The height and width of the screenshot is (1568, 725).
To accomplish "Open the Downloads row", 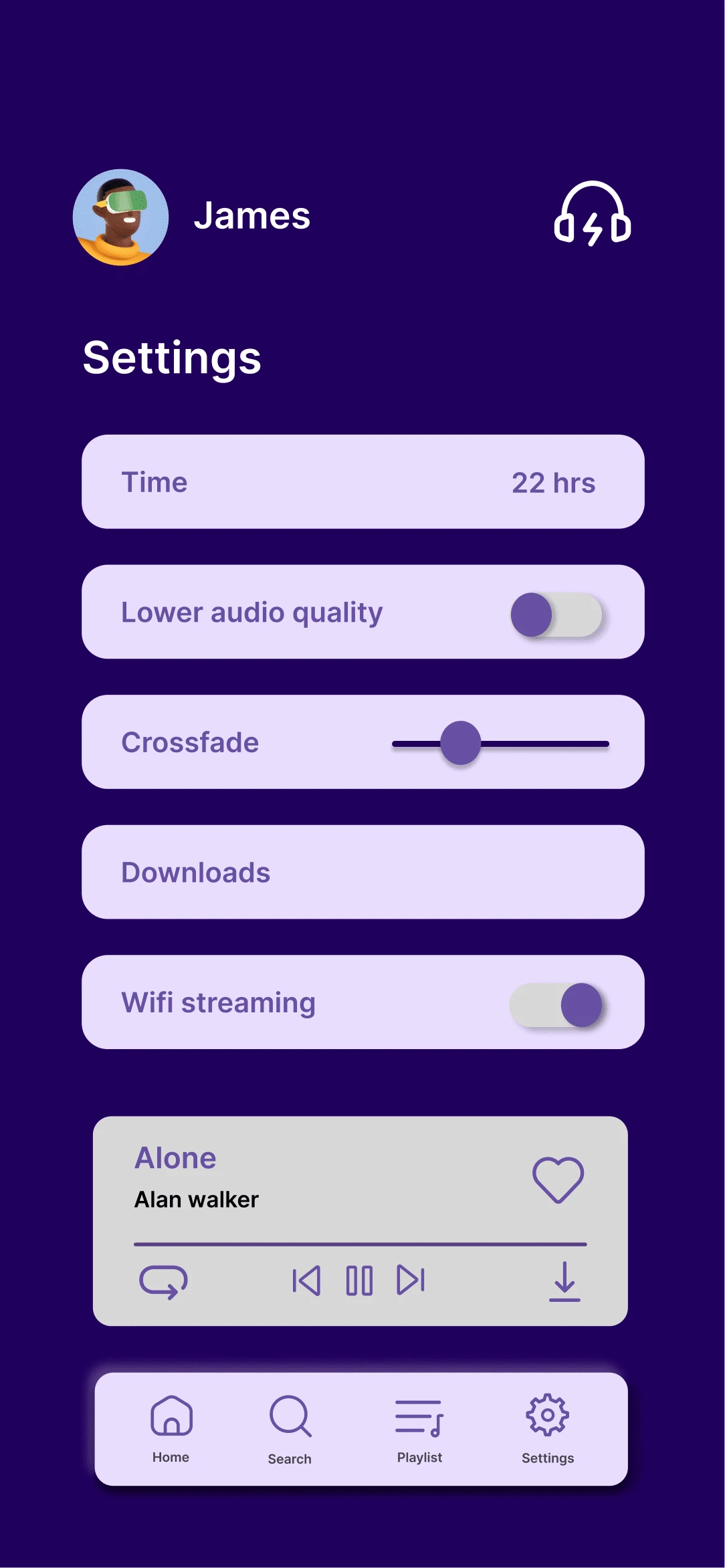I will [362, 872].
